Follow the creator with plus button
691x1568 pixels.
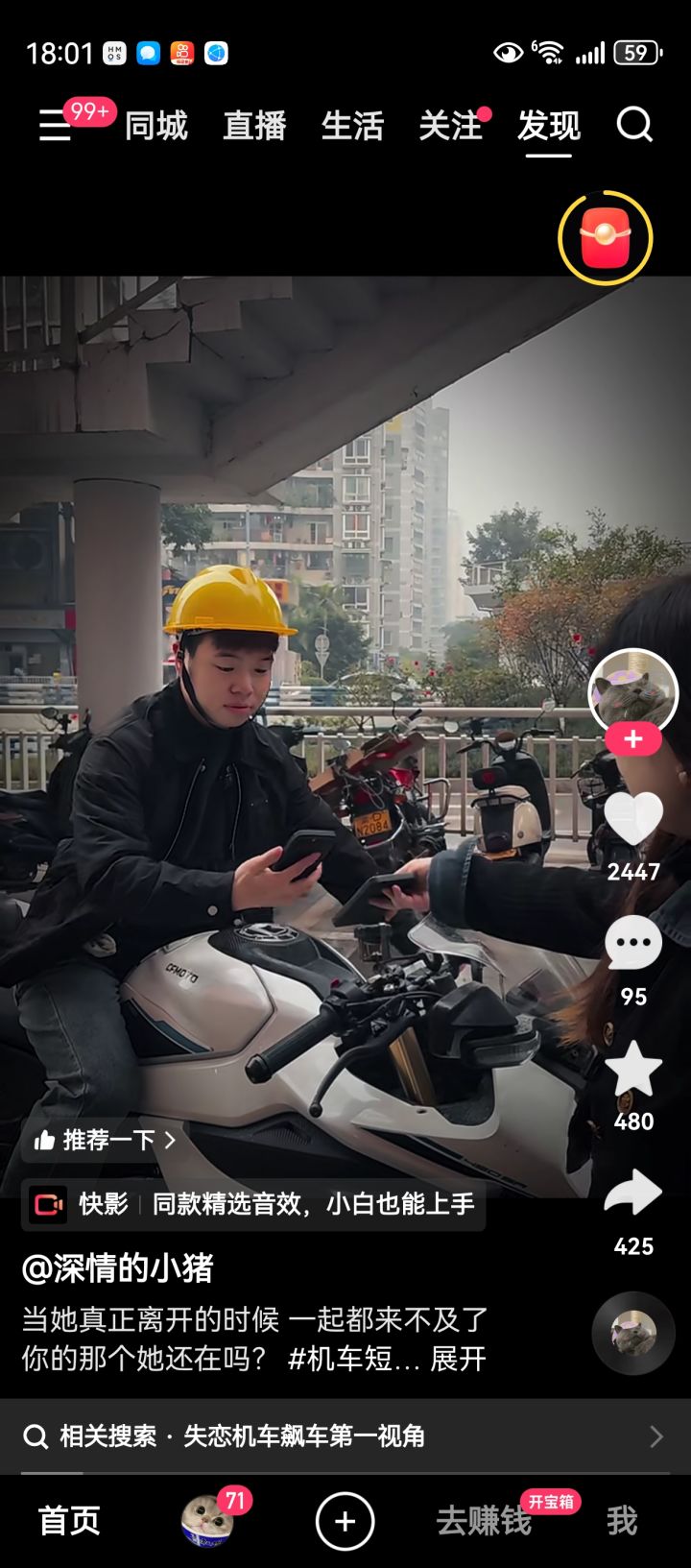pos(631,739)
